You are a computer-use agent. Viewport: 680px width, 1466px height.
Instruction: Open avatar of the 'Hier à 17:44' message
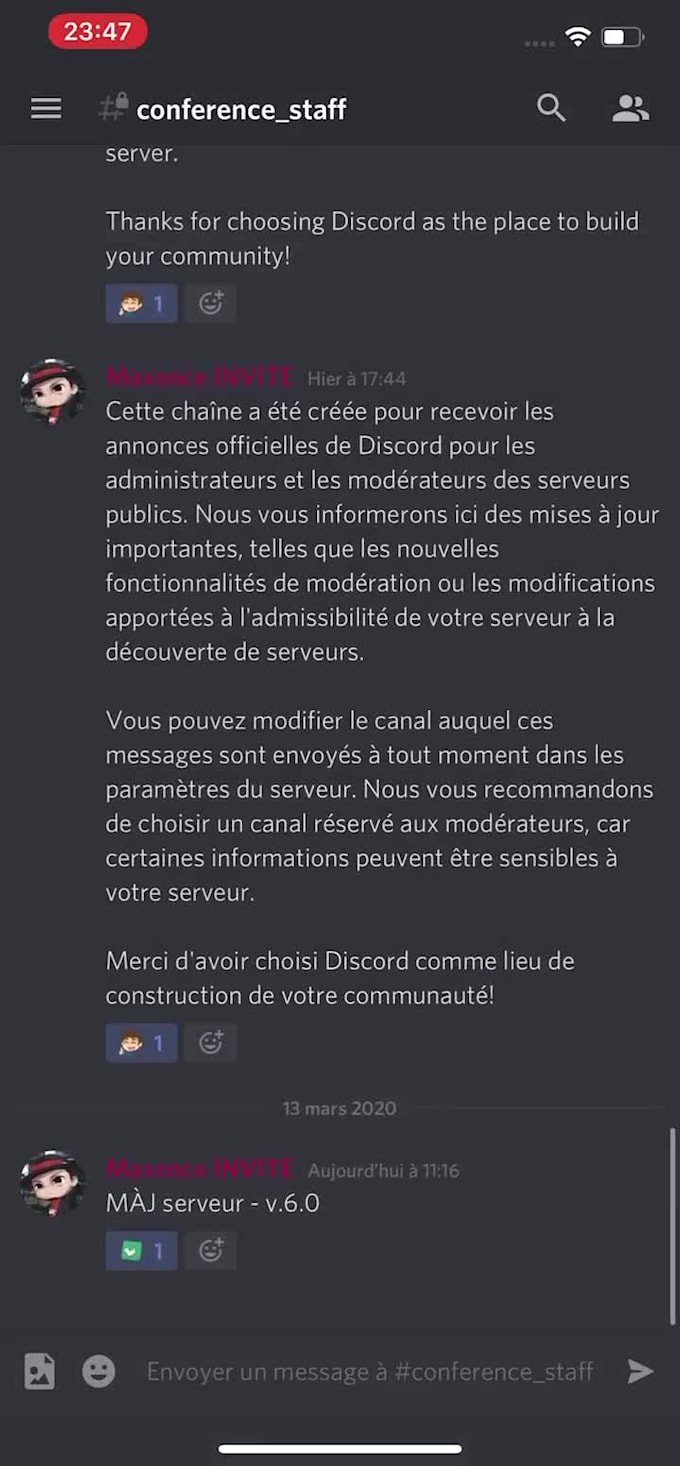[52, 391]
